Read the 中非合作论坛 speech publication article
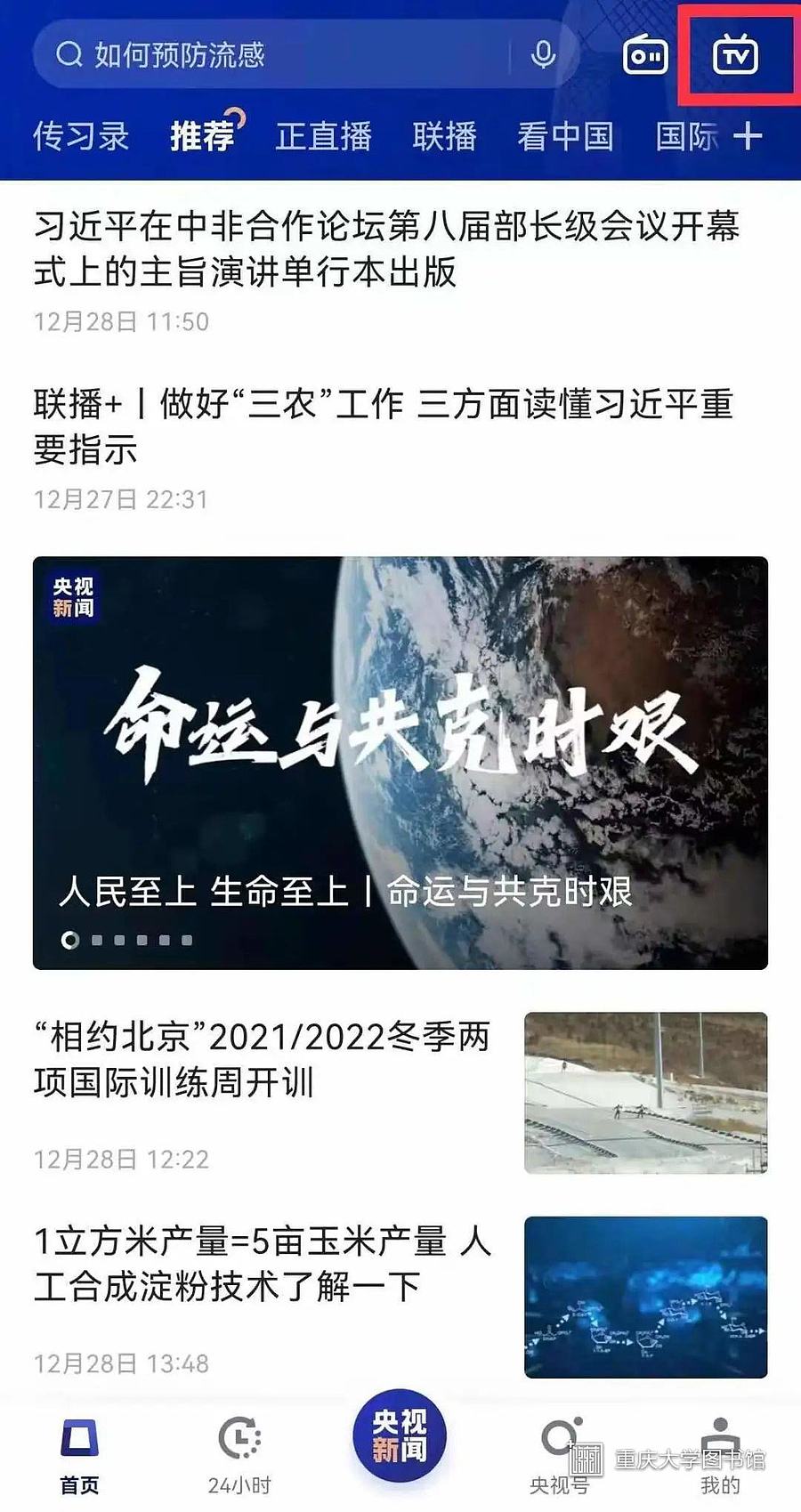 point(387,249)
